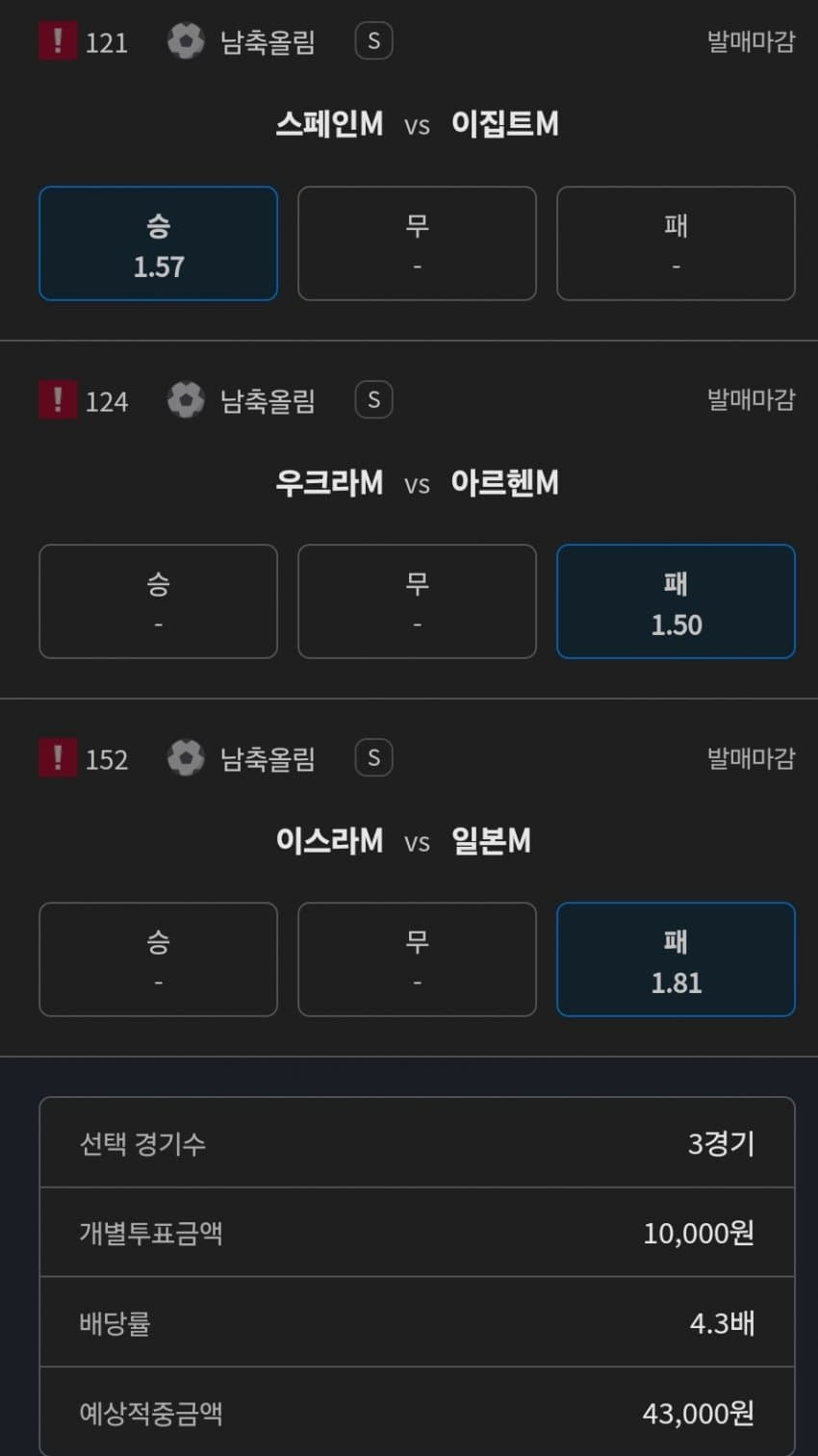818x1456 pixels.
Task: Select 승 1.57 for 스페인M vs 이집트M
Action: (158, 243)
